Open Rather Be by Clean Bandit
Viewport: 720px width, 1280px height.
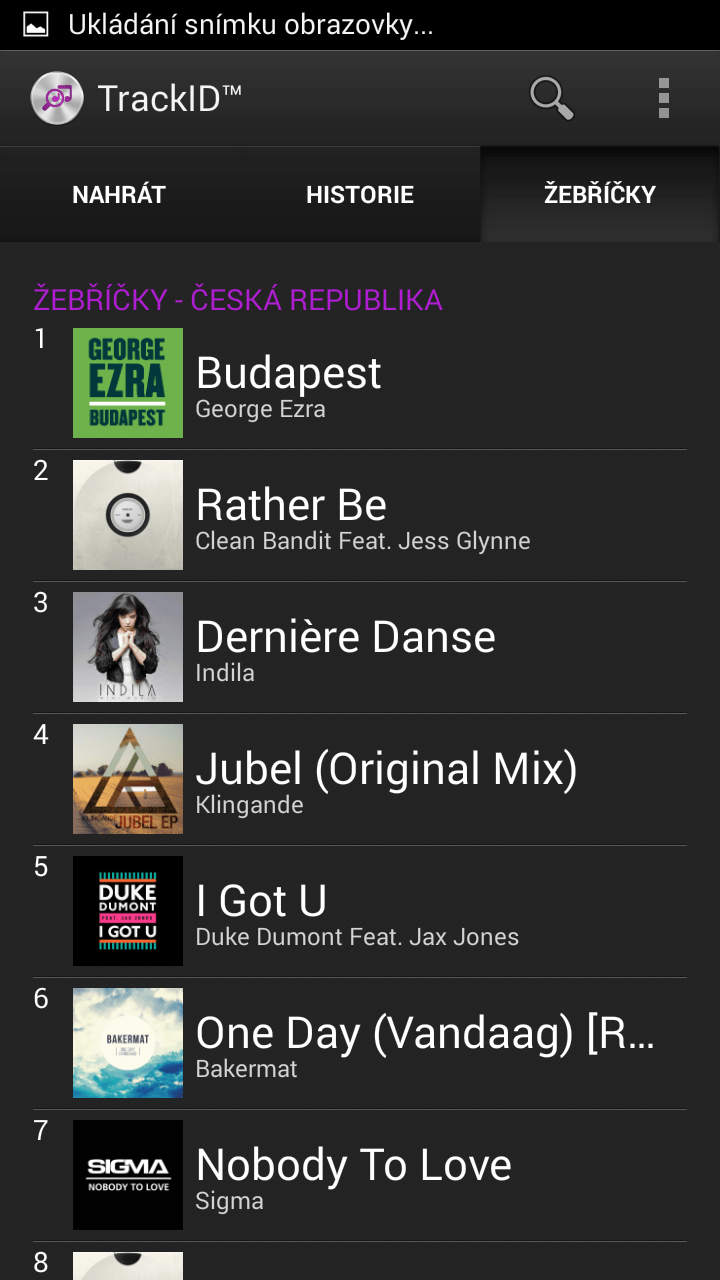pos(360,515)
